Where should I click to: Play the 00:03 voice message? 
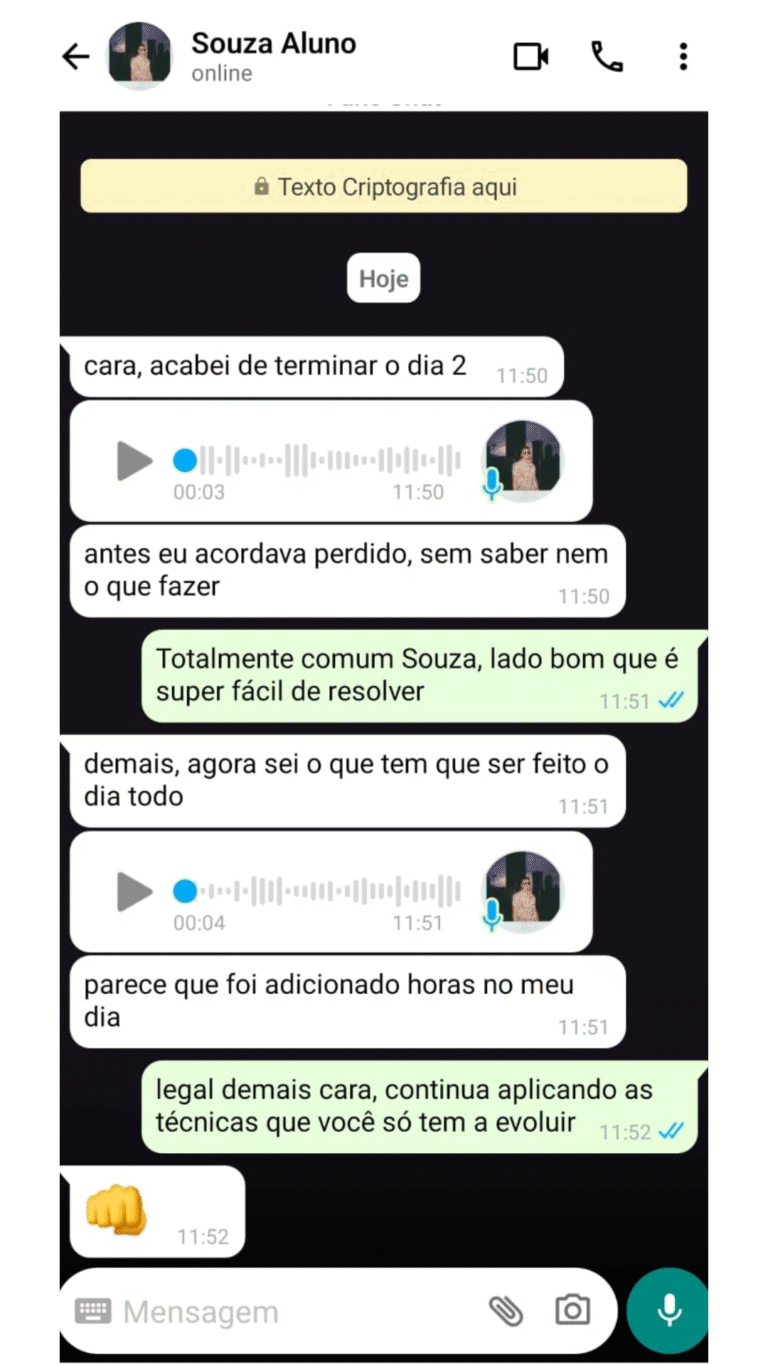[x=135, y=461]
